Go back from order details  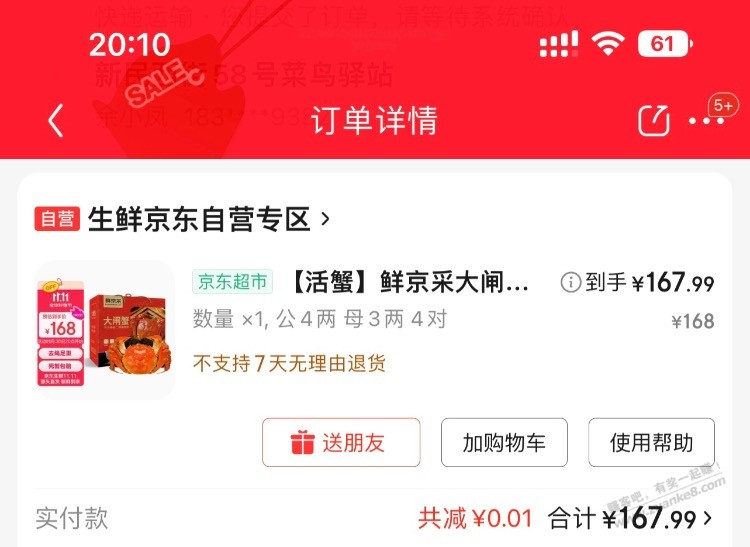pyautogui.click(x=55, y=121)
